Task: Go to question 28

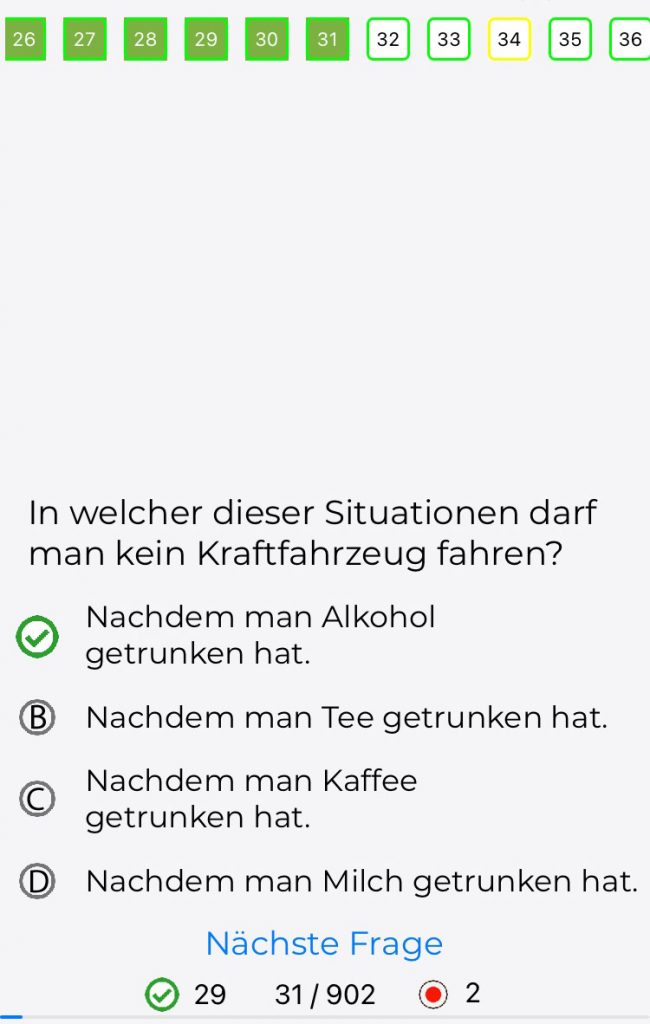Action: tap(146, 40)
